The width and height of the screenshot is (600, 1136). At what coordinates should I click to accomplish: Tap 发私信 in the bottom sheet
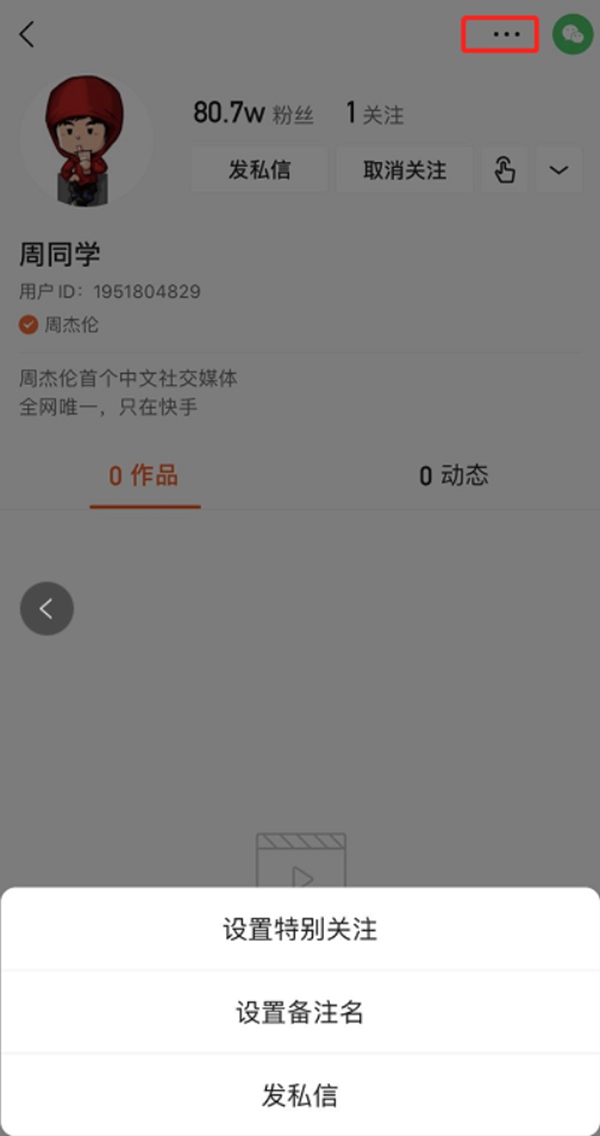pyautogui.click(x=300, y=1095)
